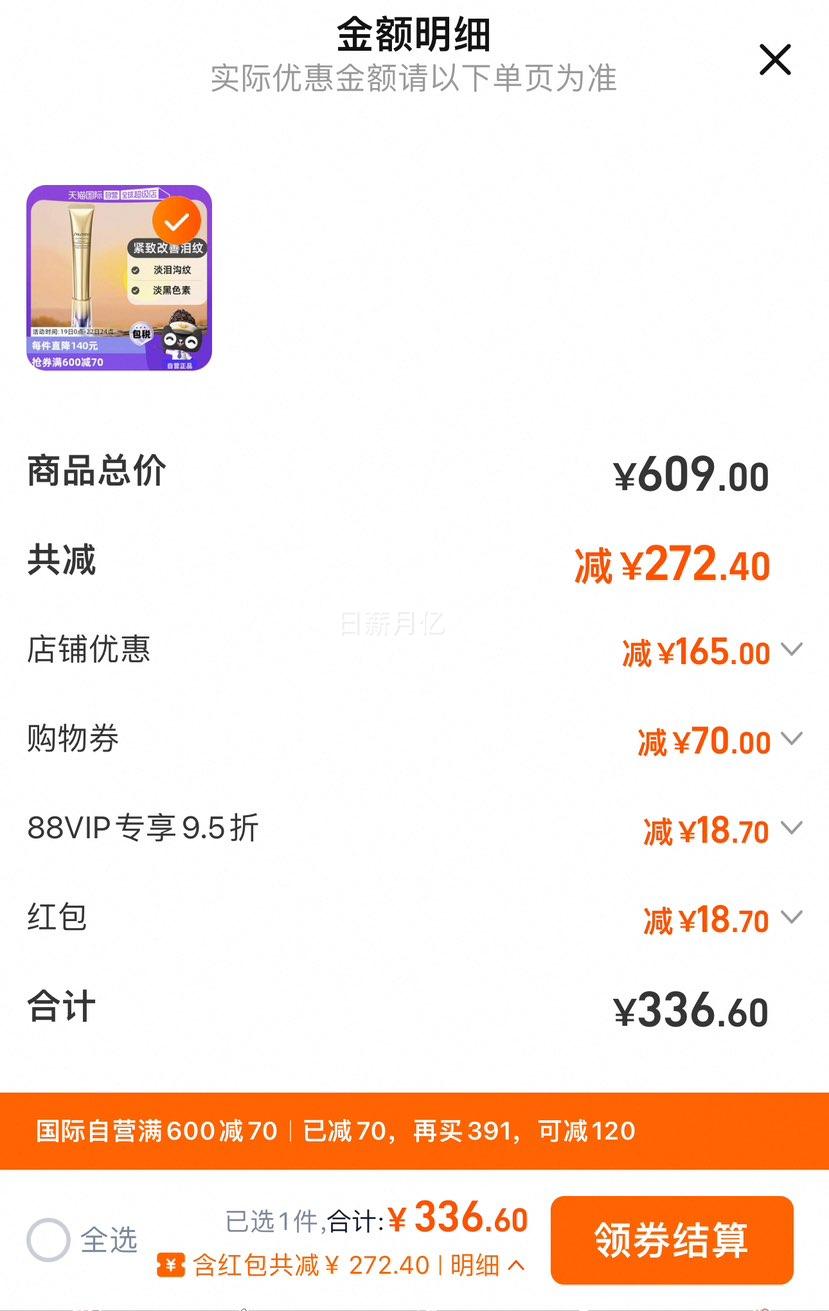The image size is (829, 1311).
Task: Click the 包税 badge on the product image
Action: [x=141, y=335]
